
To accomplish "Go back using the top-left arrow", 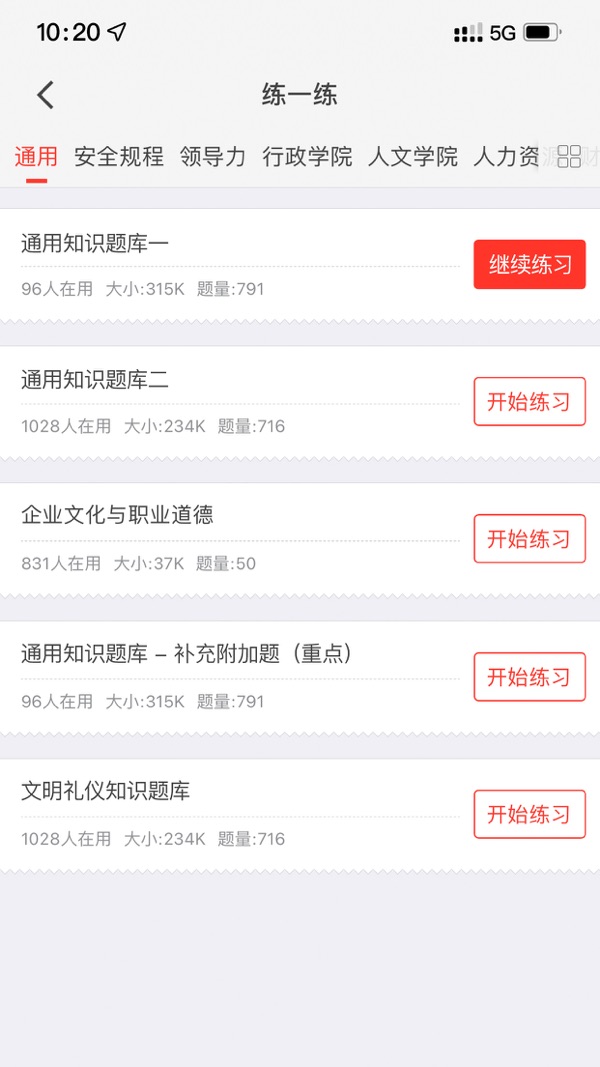I will click(x=45, y=95).
